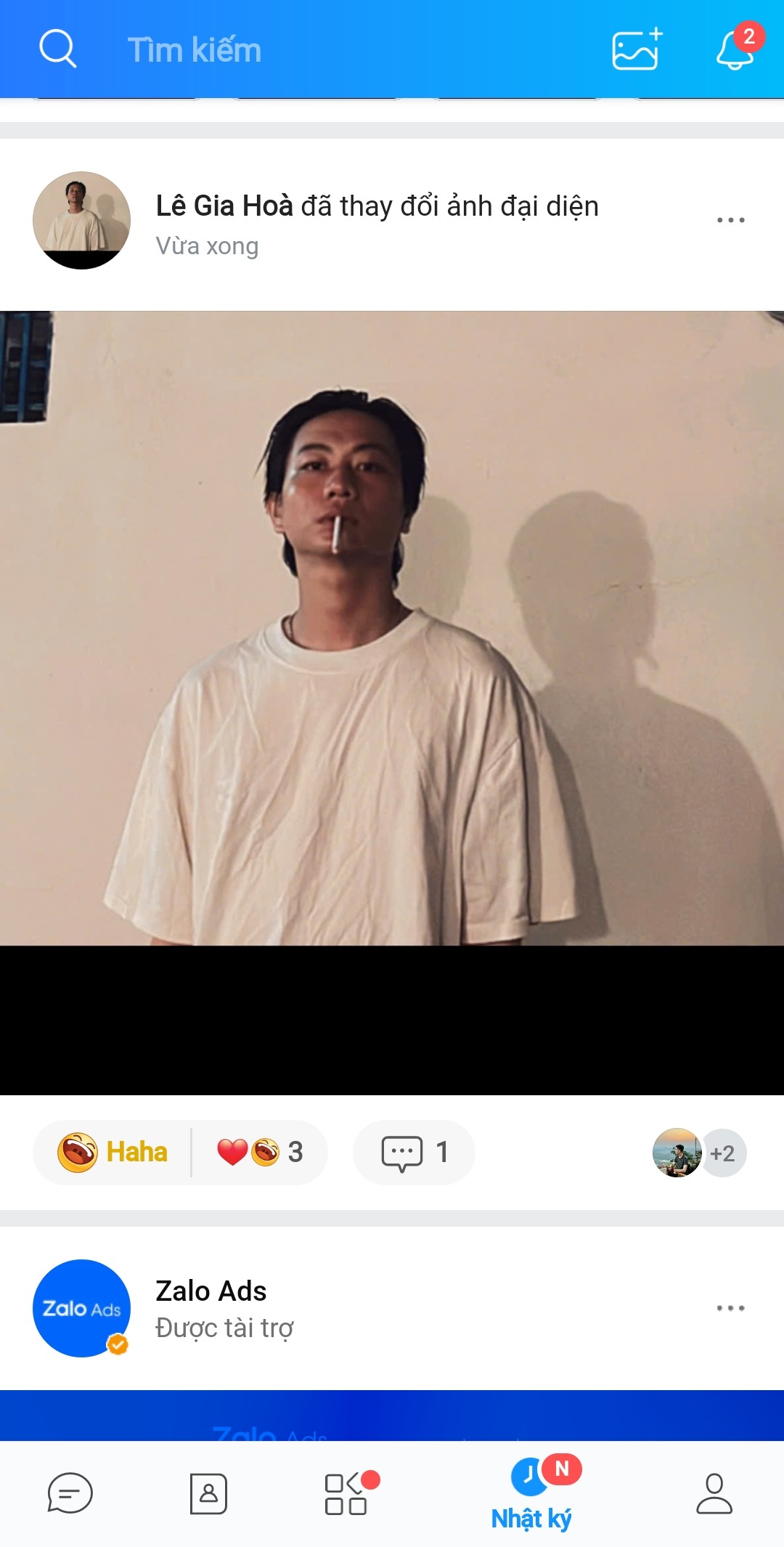784x1547 pixels.
Task: Open options menu for Lê Gia Hoà's post
Action: click(x=730, y=220)
